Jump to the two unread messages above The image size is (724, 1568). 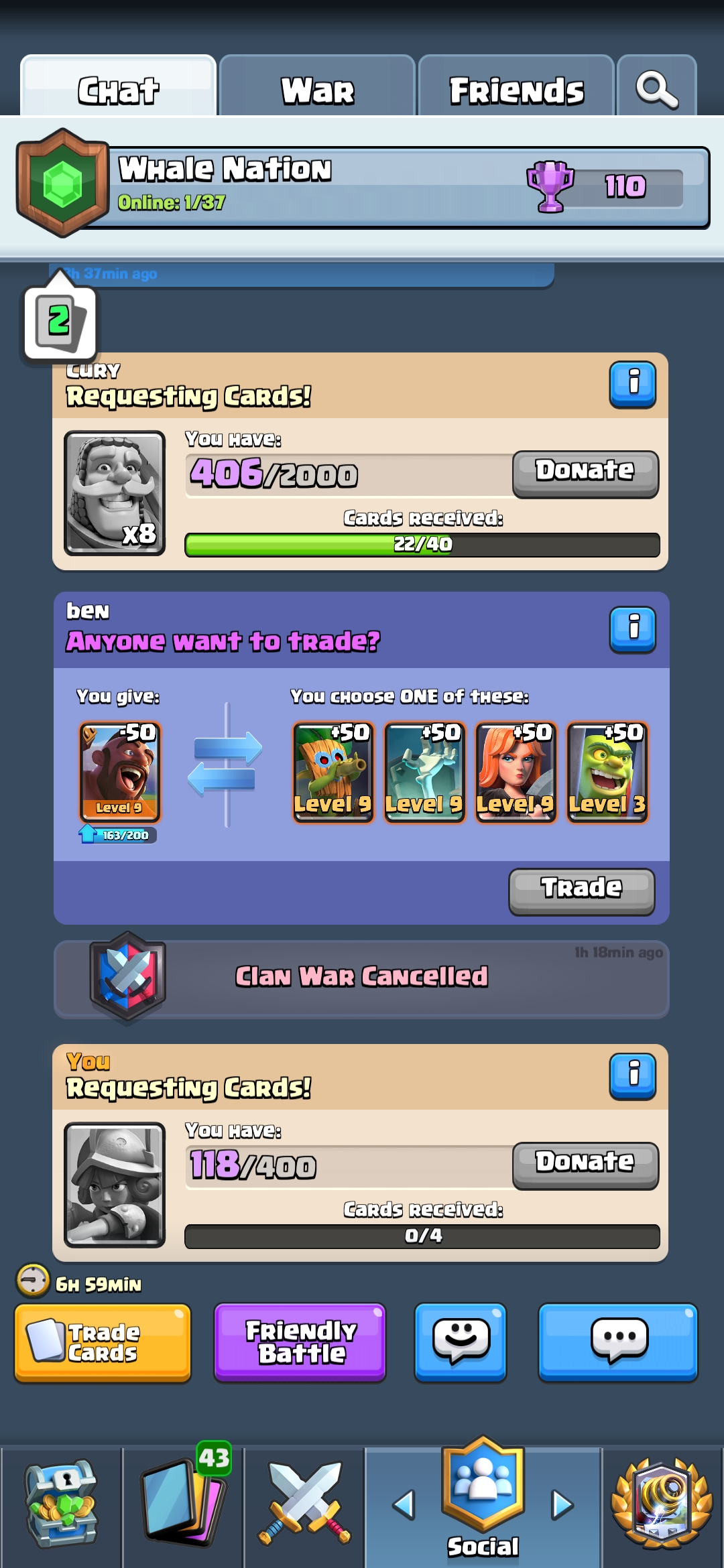click(60, 322)
